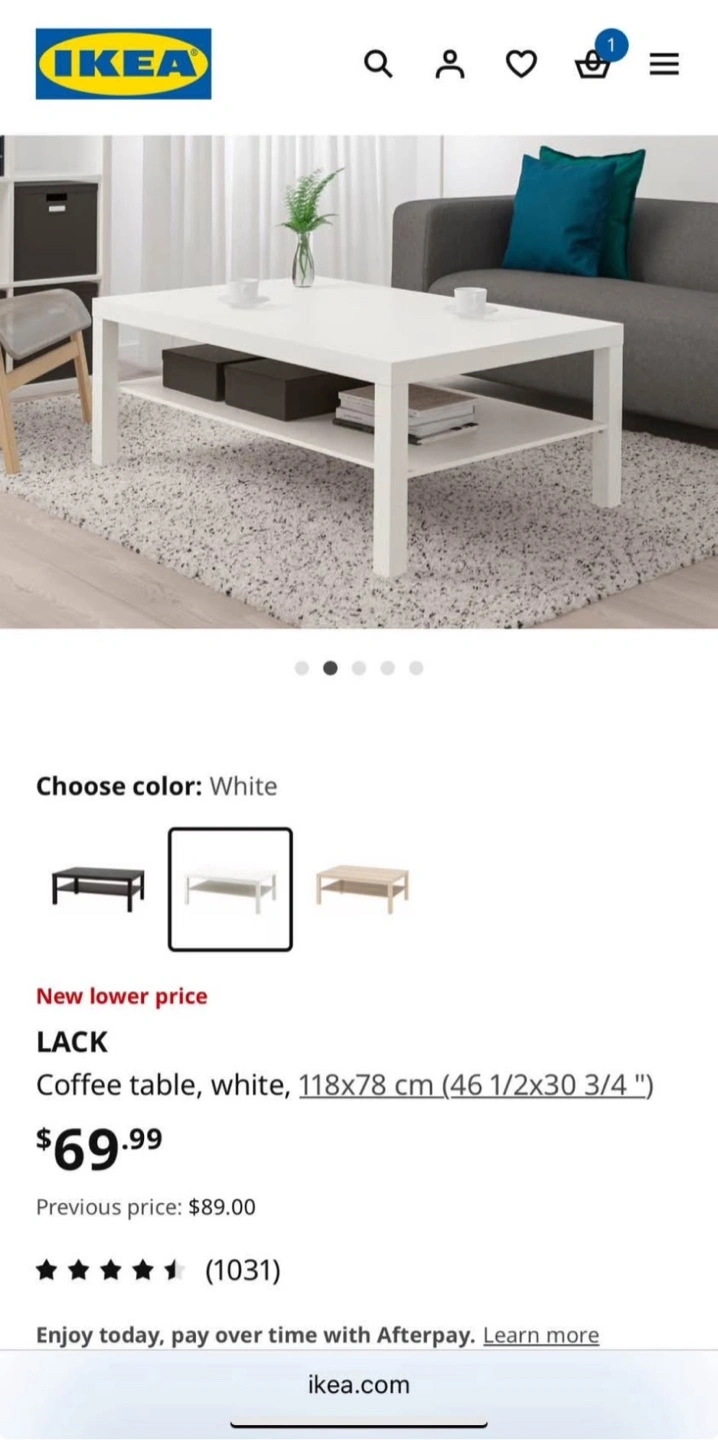Open the main product photo
The height and width of the screenshot is (1440, 718).
(359, 382)
